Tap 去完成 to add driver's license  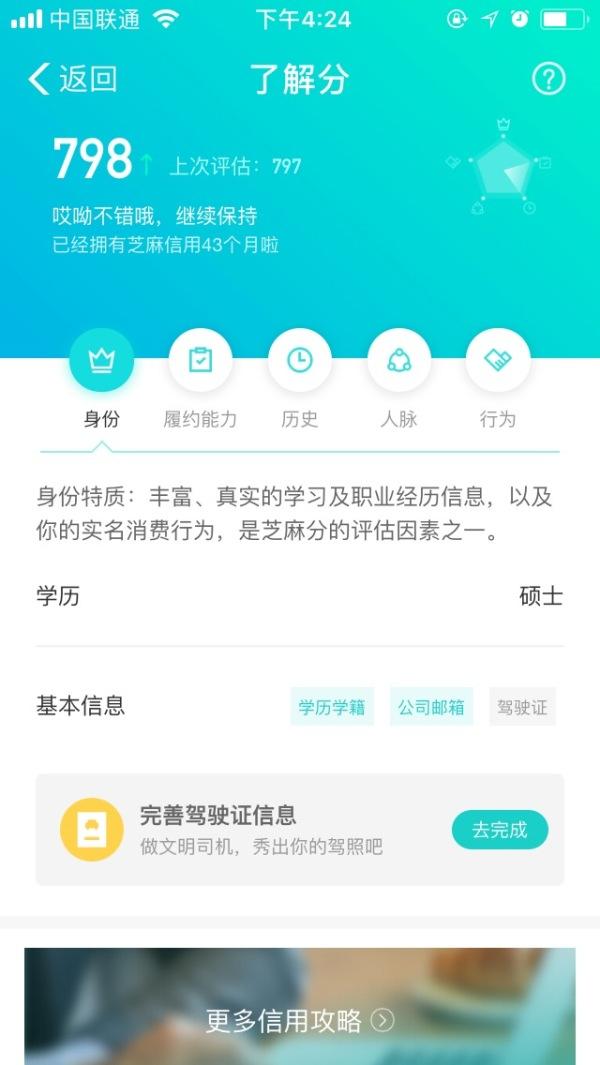click(x=499, y=830)
